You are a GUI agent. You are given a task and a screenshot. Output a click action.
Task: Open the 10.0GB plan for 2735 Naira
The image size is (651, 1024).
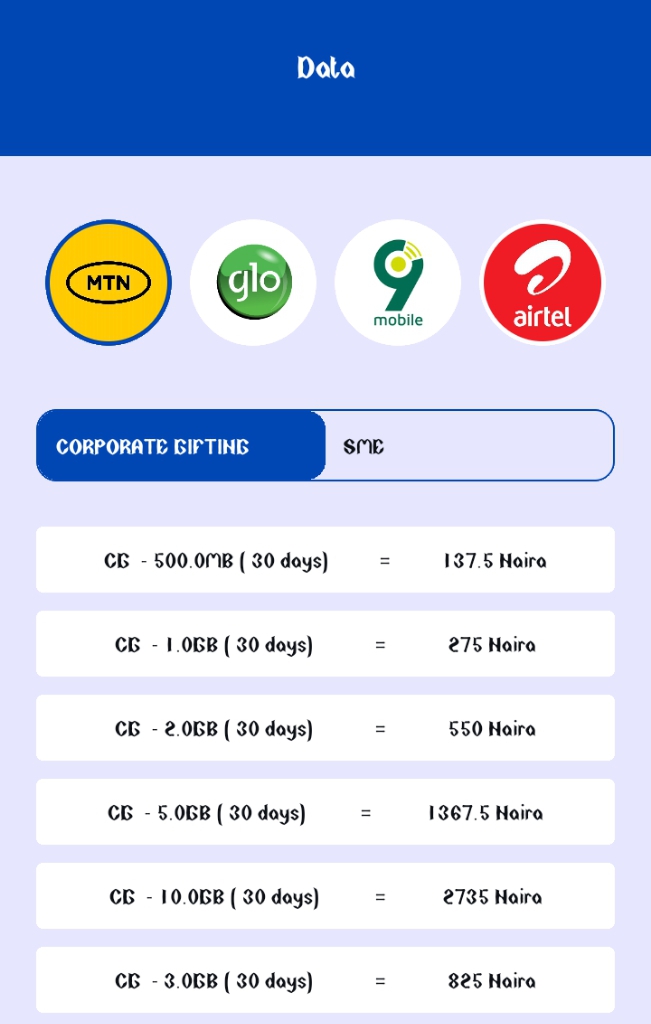325,896
